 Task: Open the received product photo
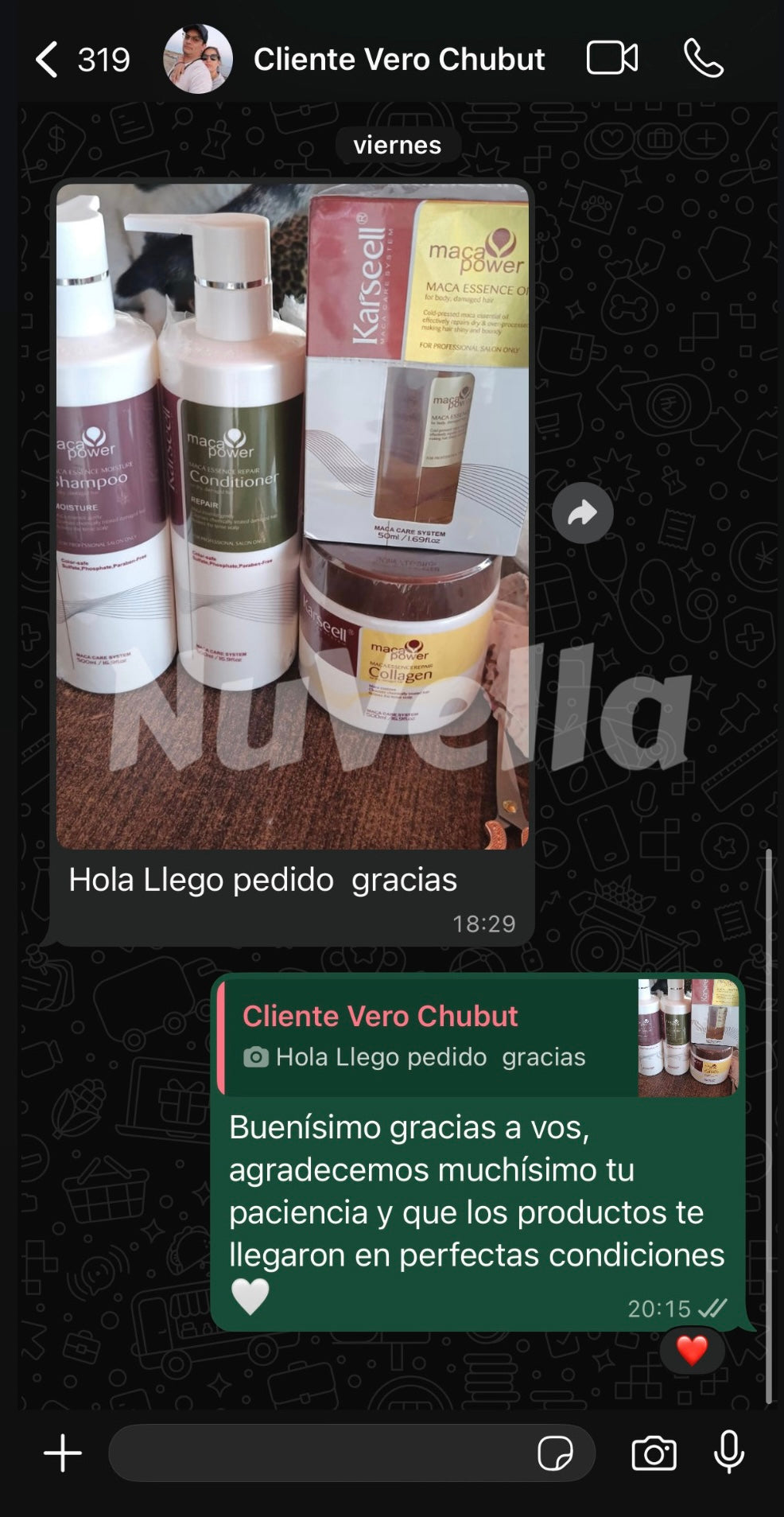click(x=292, y=517)
